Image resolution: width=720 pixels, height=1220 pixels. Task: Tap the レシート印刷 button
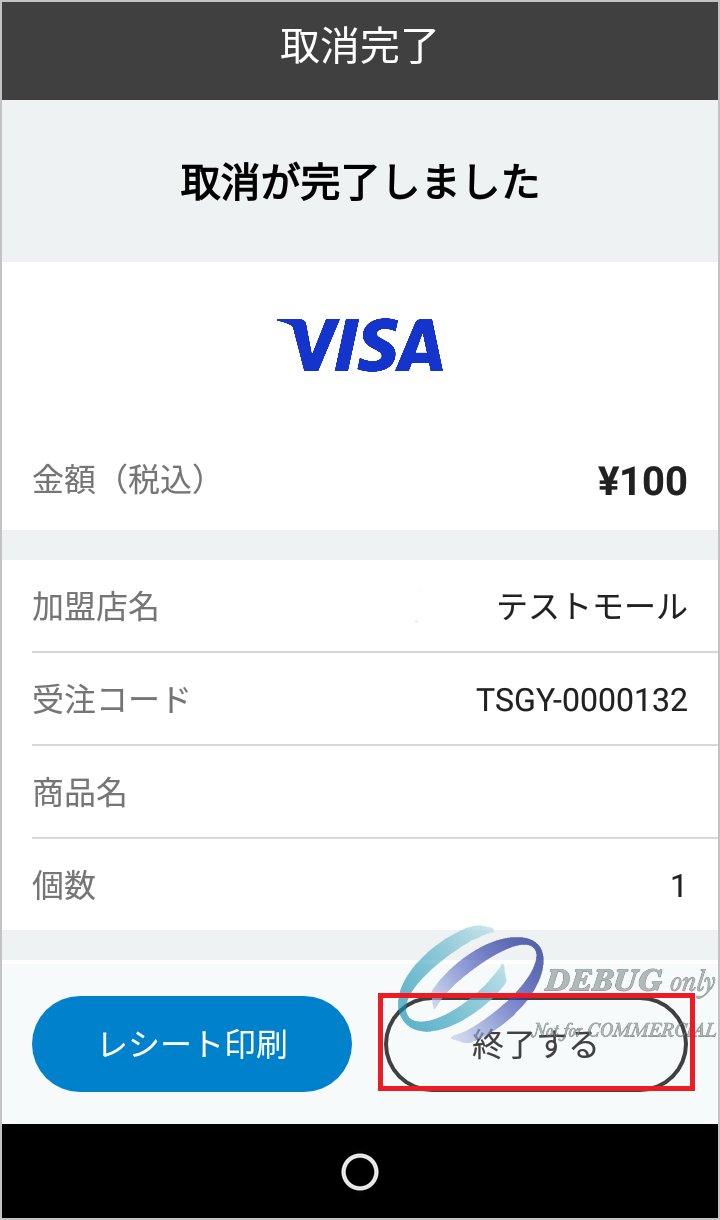(192, 1044)
